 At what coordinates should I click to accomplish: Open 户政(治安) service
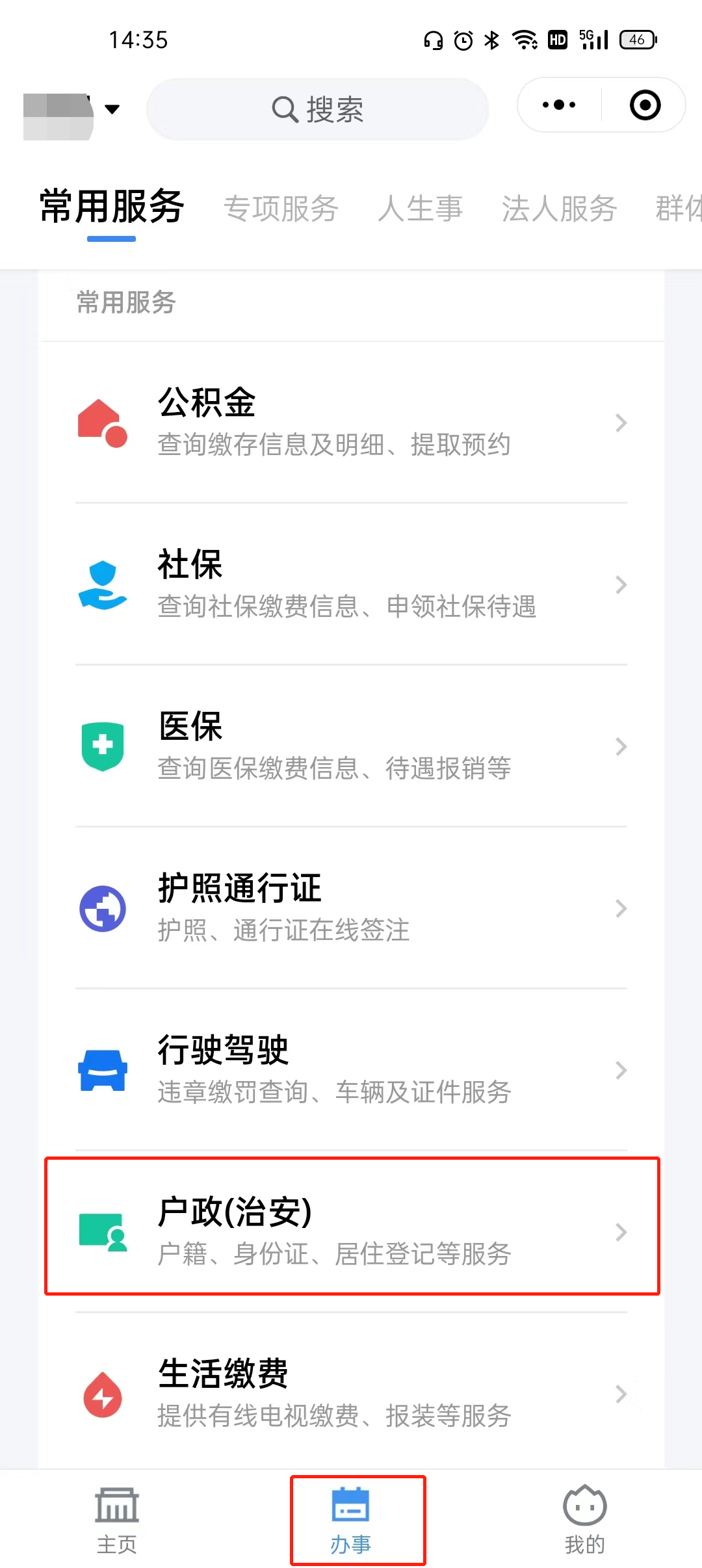[351, 1231]
